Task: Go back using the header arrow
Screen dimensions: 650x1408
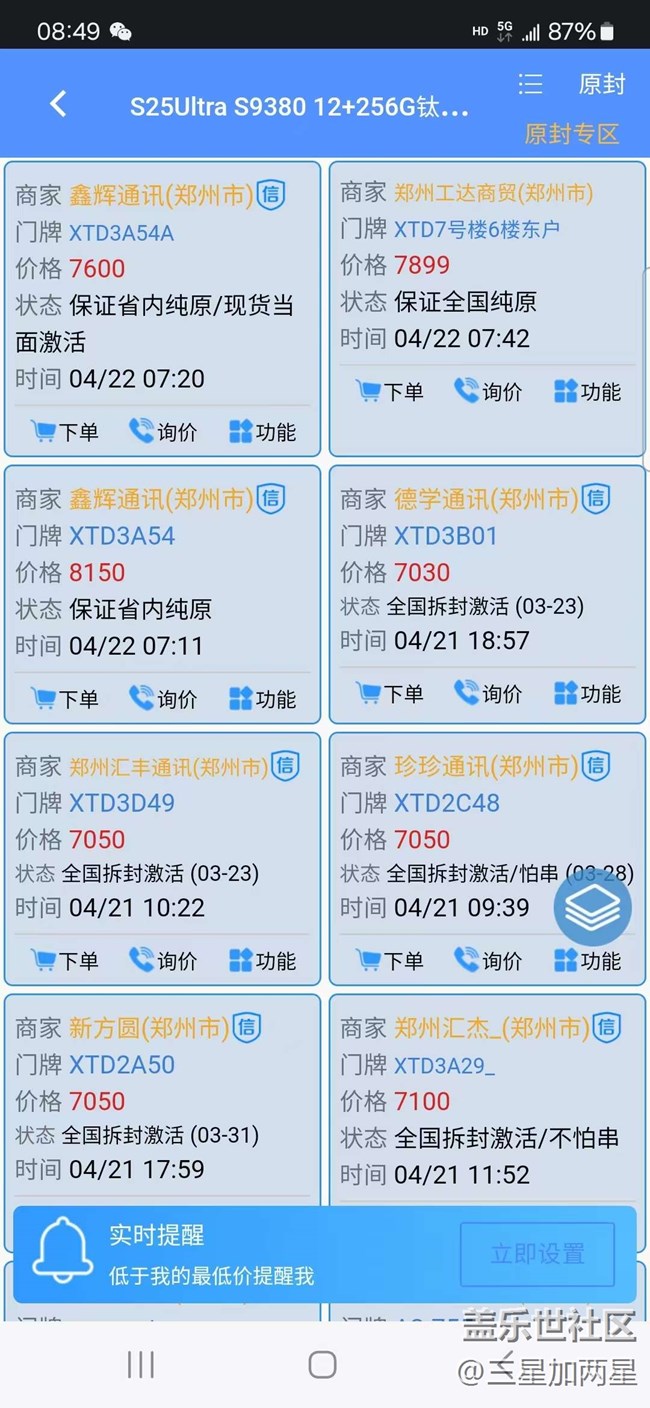Action: [x=58, y=104]
